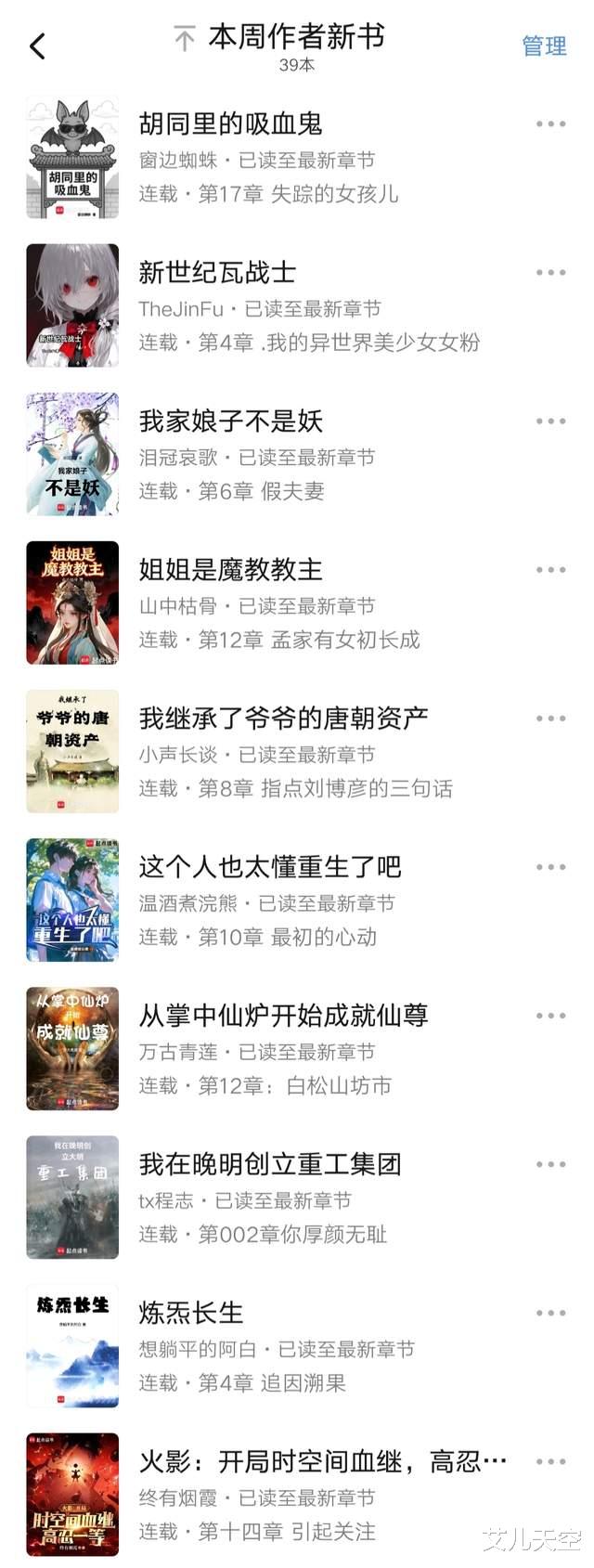Tap the three dots for 姐姐是魔教教主
Image resolution: width=594 pixels, height=1568 pixels.
(x=550, y=570)
